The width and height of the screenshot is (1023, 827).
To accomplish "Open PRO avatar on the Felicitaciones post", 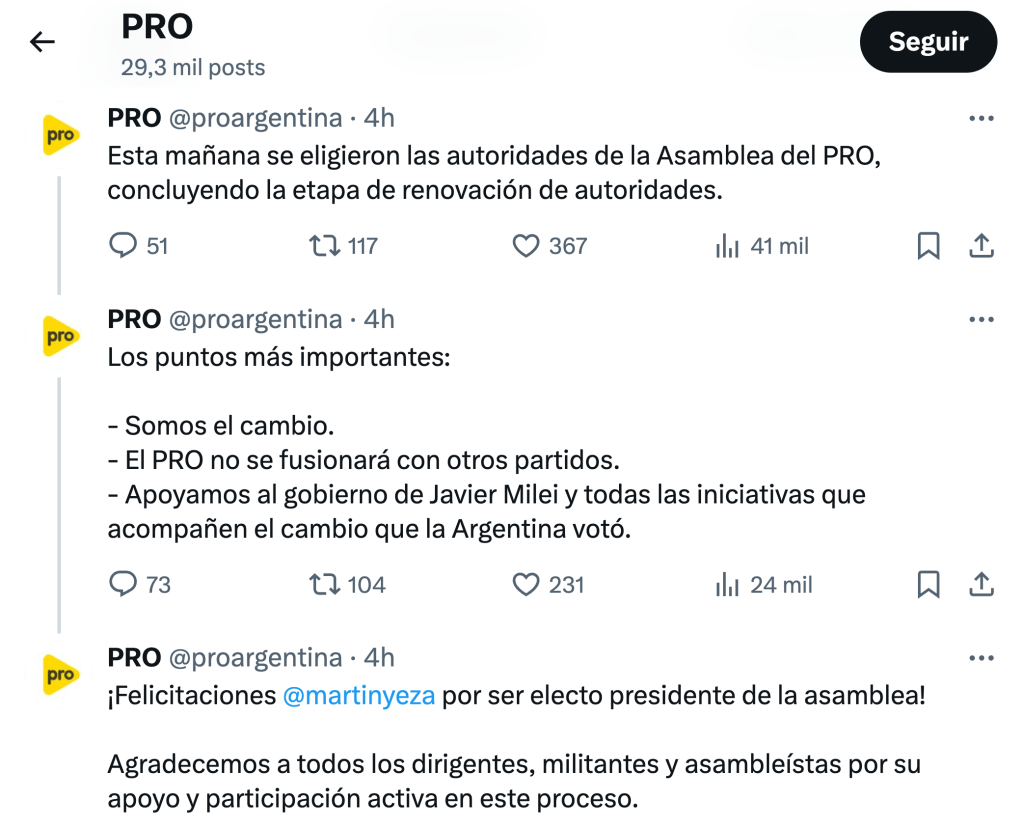I will click(60, 675).
